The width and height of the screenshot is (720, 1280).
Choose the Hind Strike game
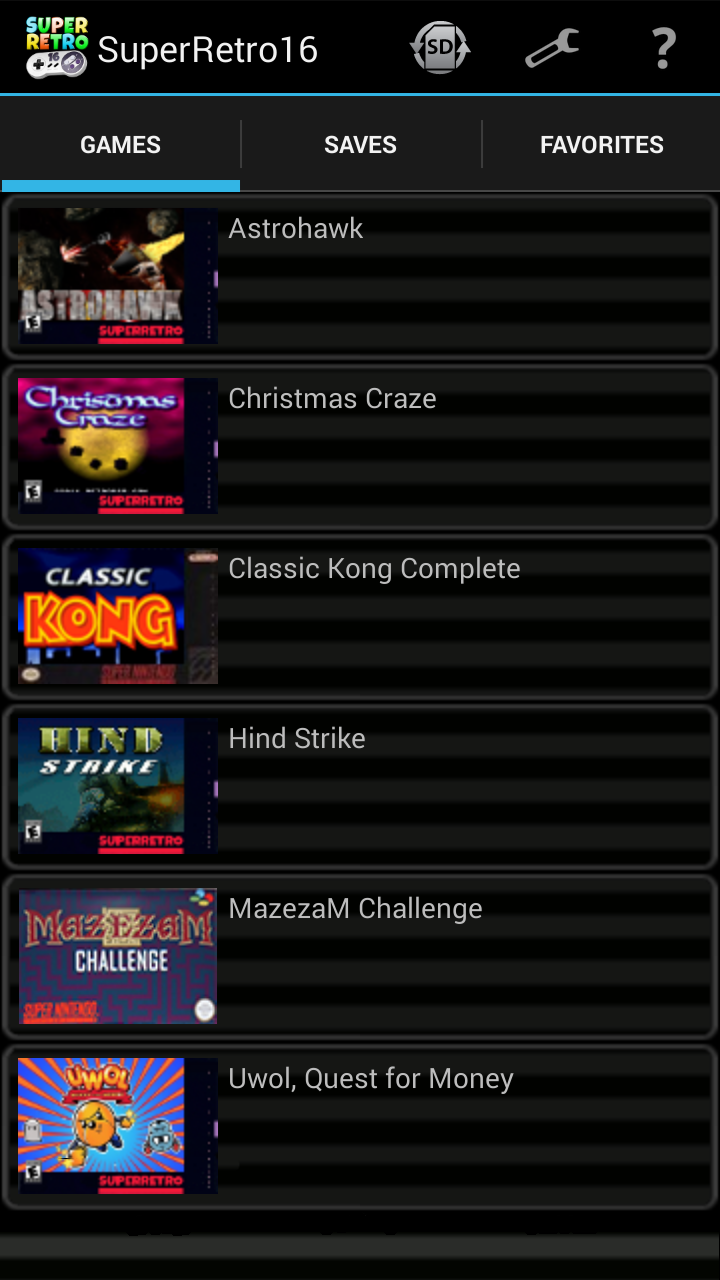360,786
